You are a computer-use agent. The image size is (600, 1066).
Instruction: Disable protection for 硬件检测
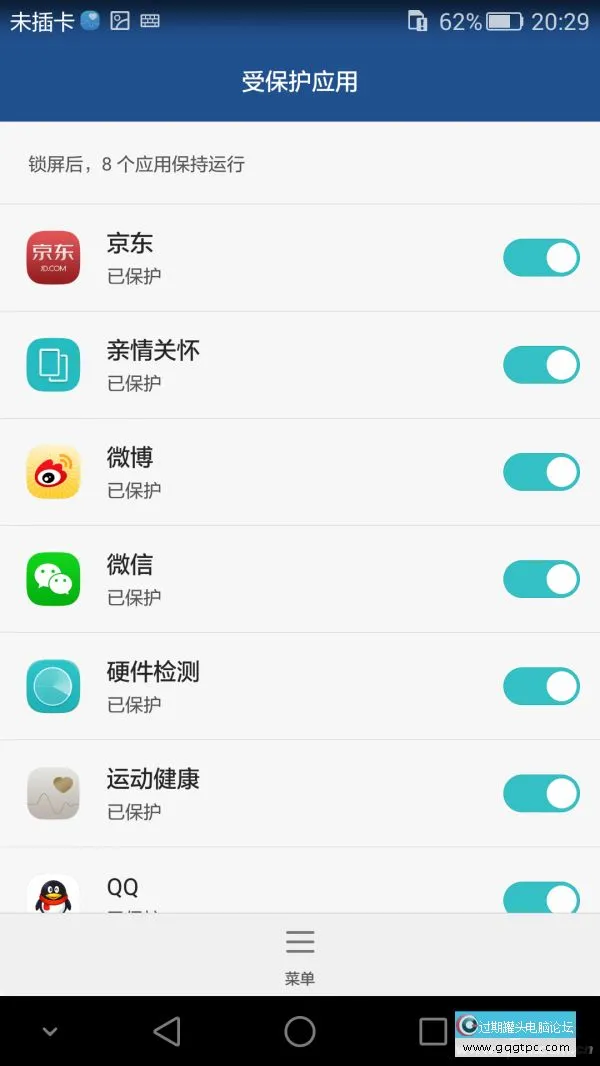tap(541, 686)
